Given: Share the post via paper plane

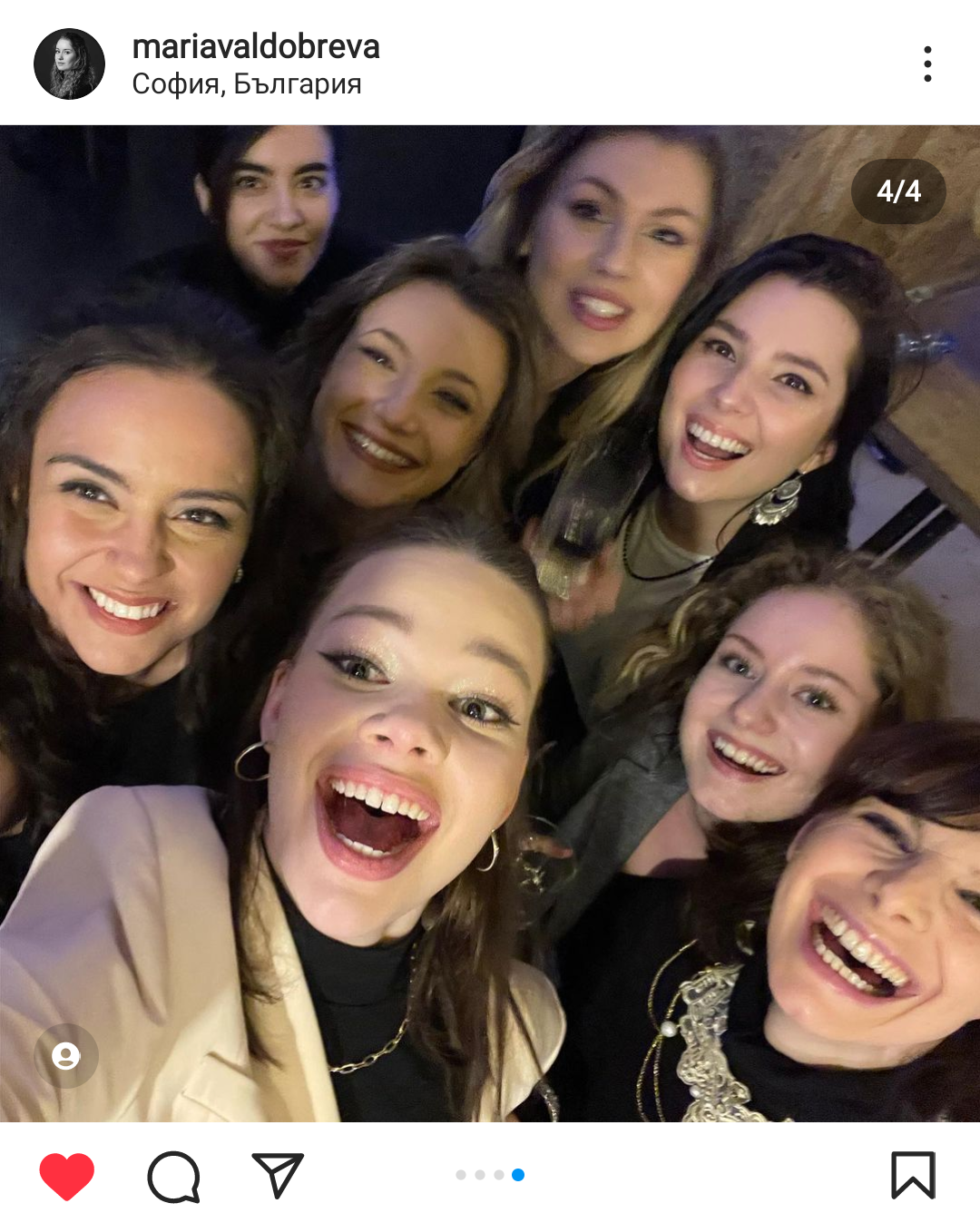Looking at the screenshot, I should [x=277, y=1175].
